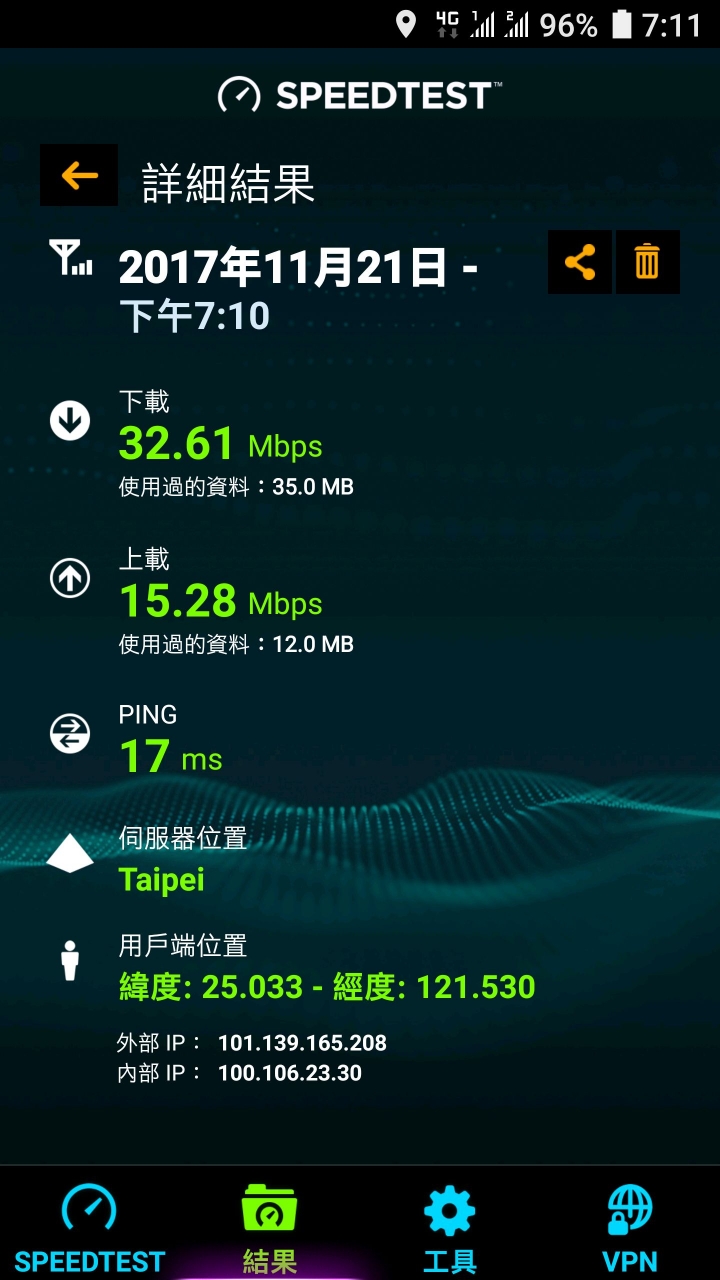The width and height of the screenshot is (720, 1280).
Task: Go back from the detailed results
Action: (79, 176)
